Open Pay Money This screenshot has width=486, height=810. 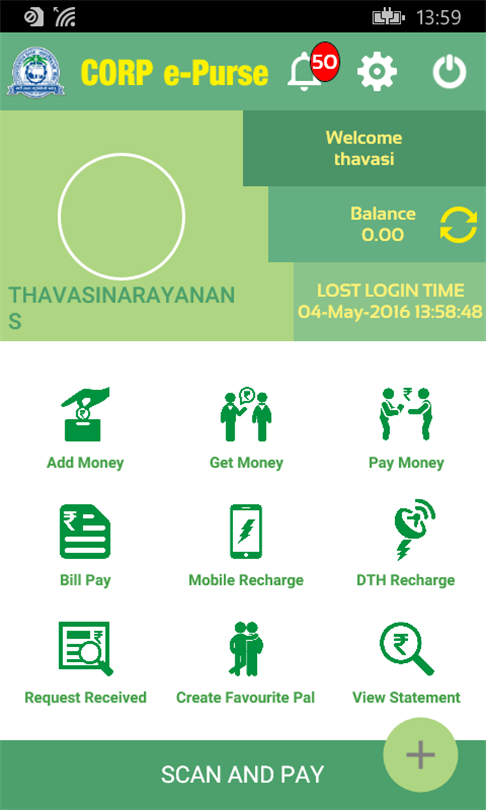point(406,428)
